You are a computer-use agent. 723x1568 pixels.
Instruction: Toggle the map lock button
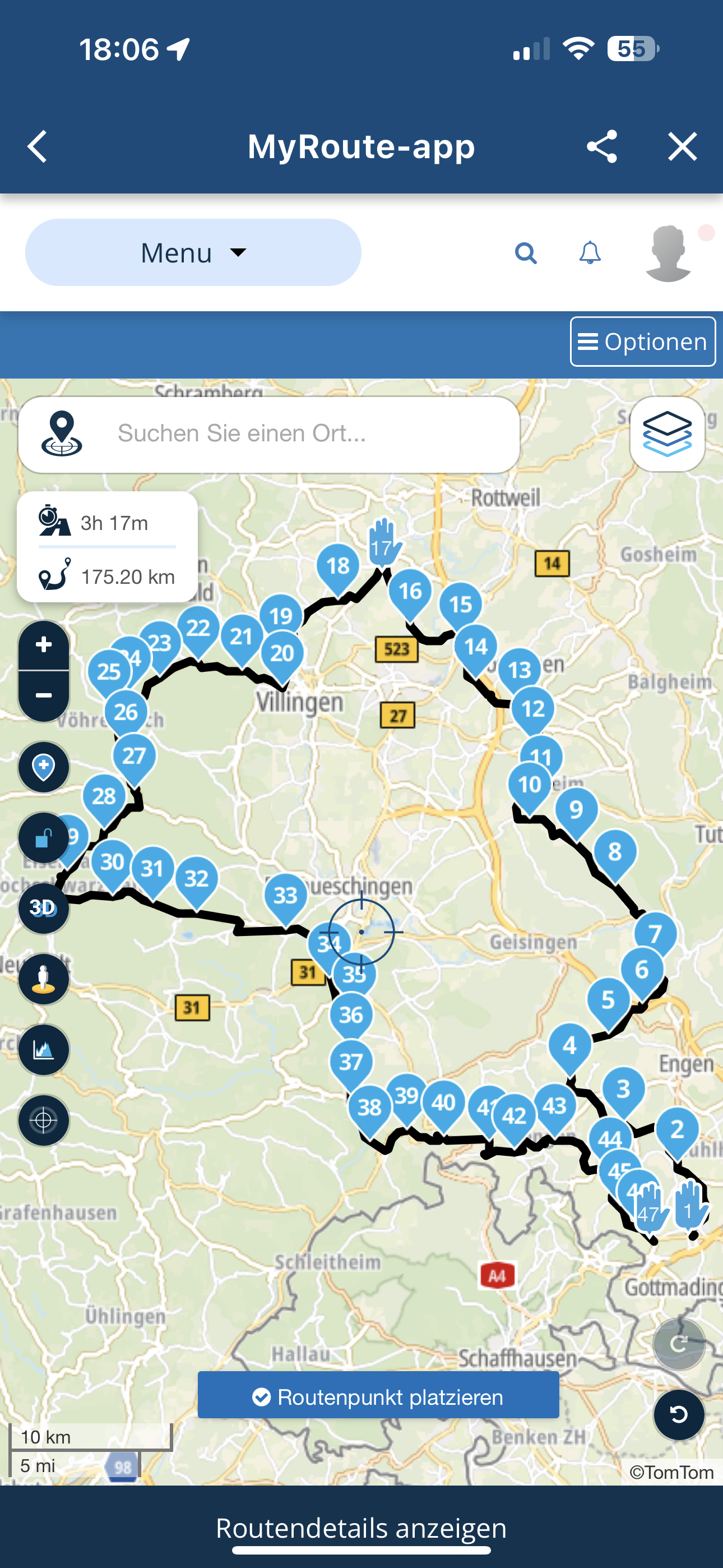[43, 838]
